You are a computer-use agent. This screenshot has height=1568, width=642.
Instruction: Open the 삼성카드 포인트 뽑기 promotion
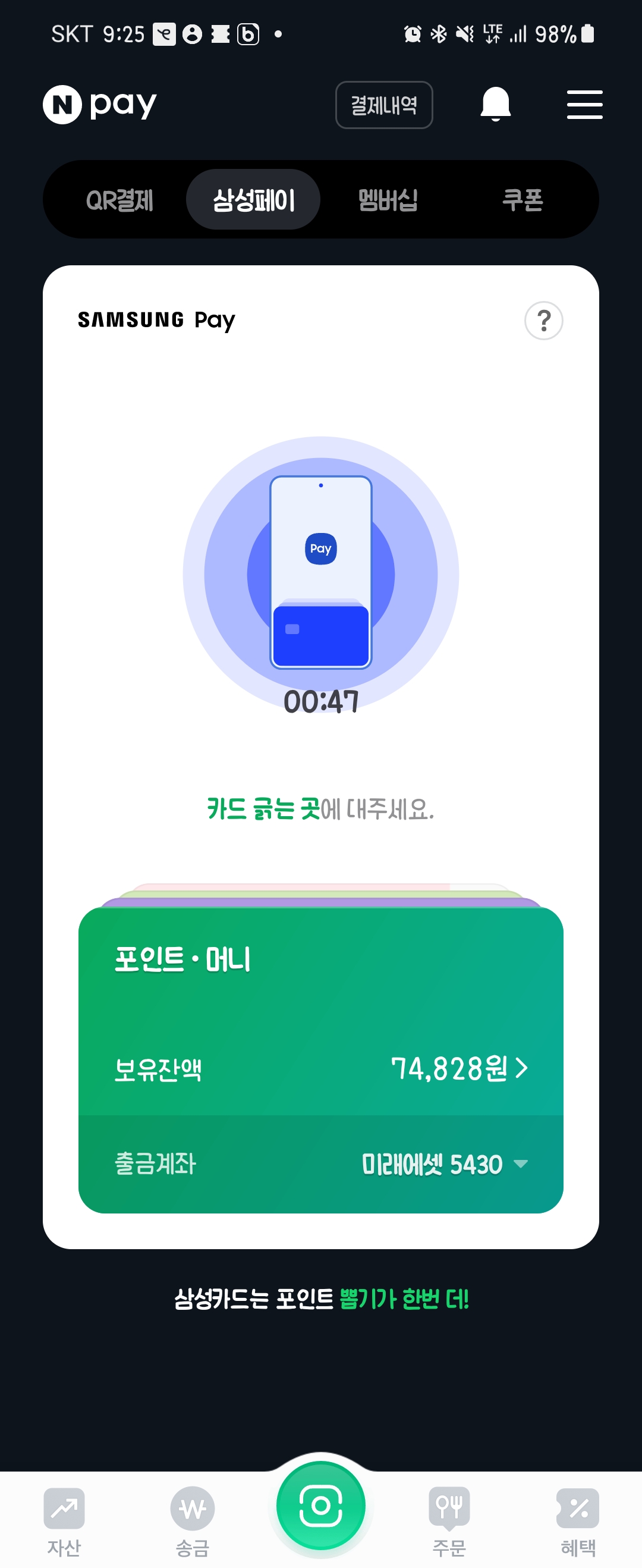[320, 1299]
